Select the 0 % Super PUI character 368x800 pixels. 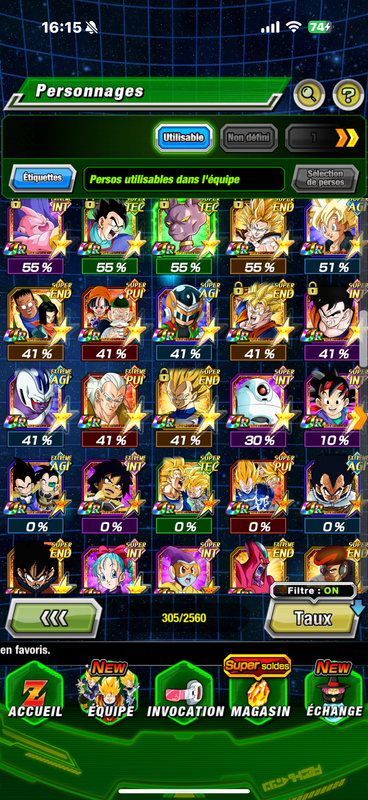point(258,496)
